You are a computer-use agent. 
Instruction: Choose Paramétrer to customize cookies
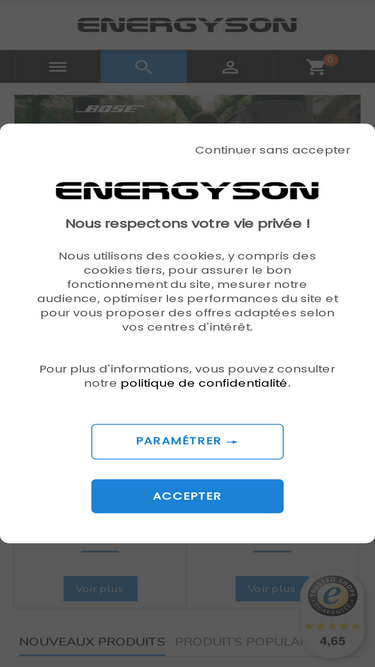pyautogui.click(x=187, y=442)
